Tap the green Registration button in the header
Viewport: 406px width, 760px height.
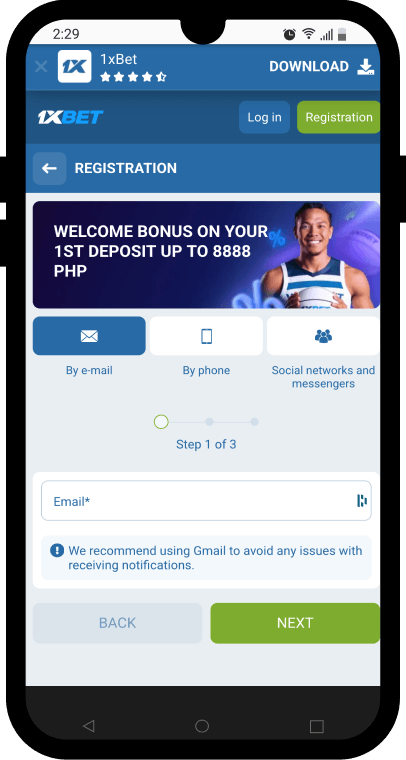[339, 117]
